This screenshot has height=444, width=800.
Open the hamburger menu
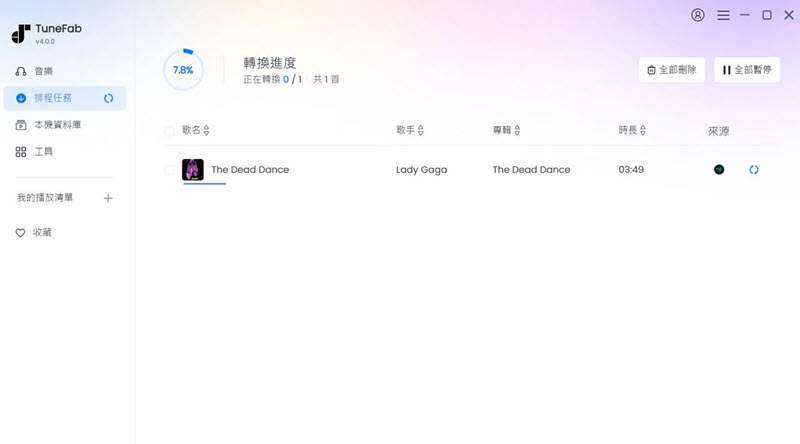(723, 15)
